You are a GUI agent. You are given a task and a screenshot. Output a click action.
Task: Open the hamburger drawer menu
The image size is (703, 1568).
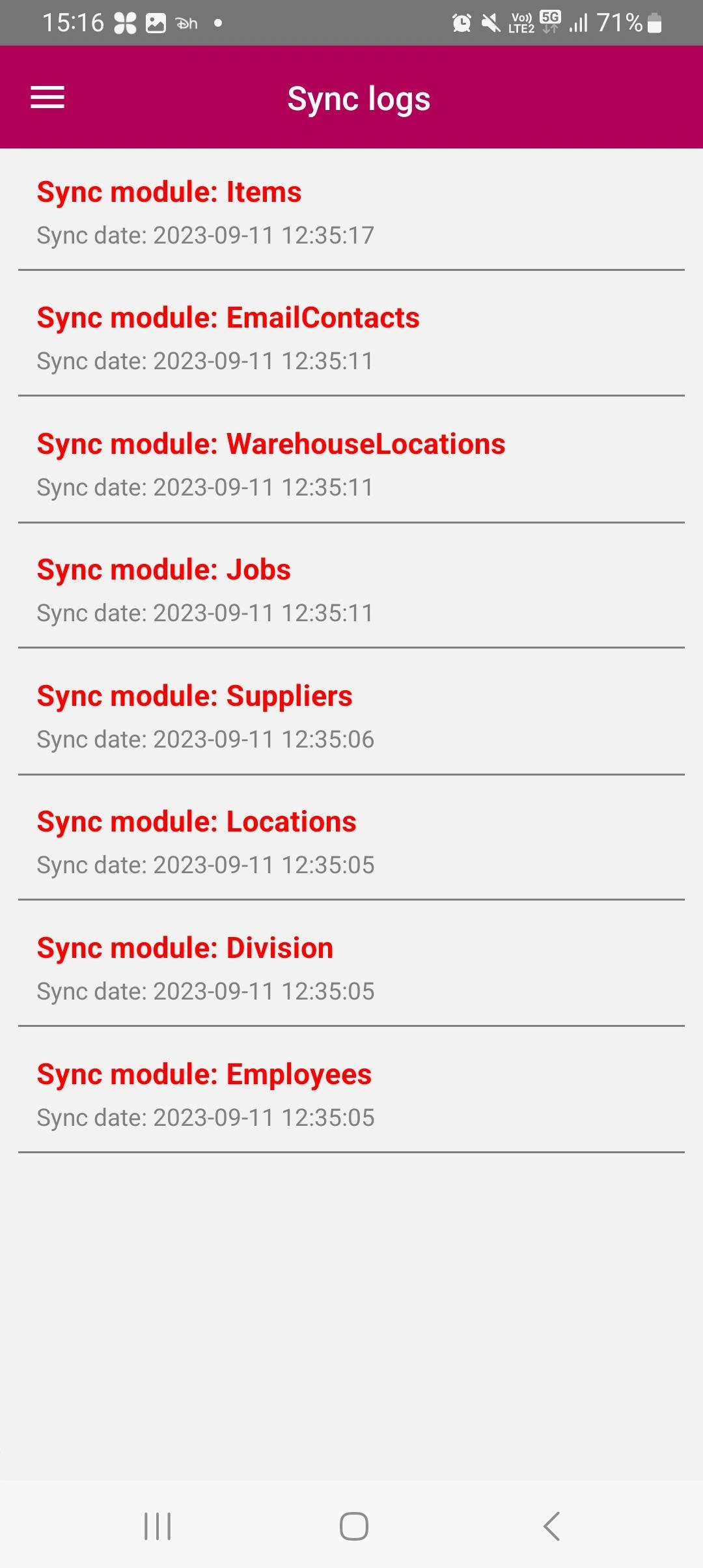(x=48, y=98)
